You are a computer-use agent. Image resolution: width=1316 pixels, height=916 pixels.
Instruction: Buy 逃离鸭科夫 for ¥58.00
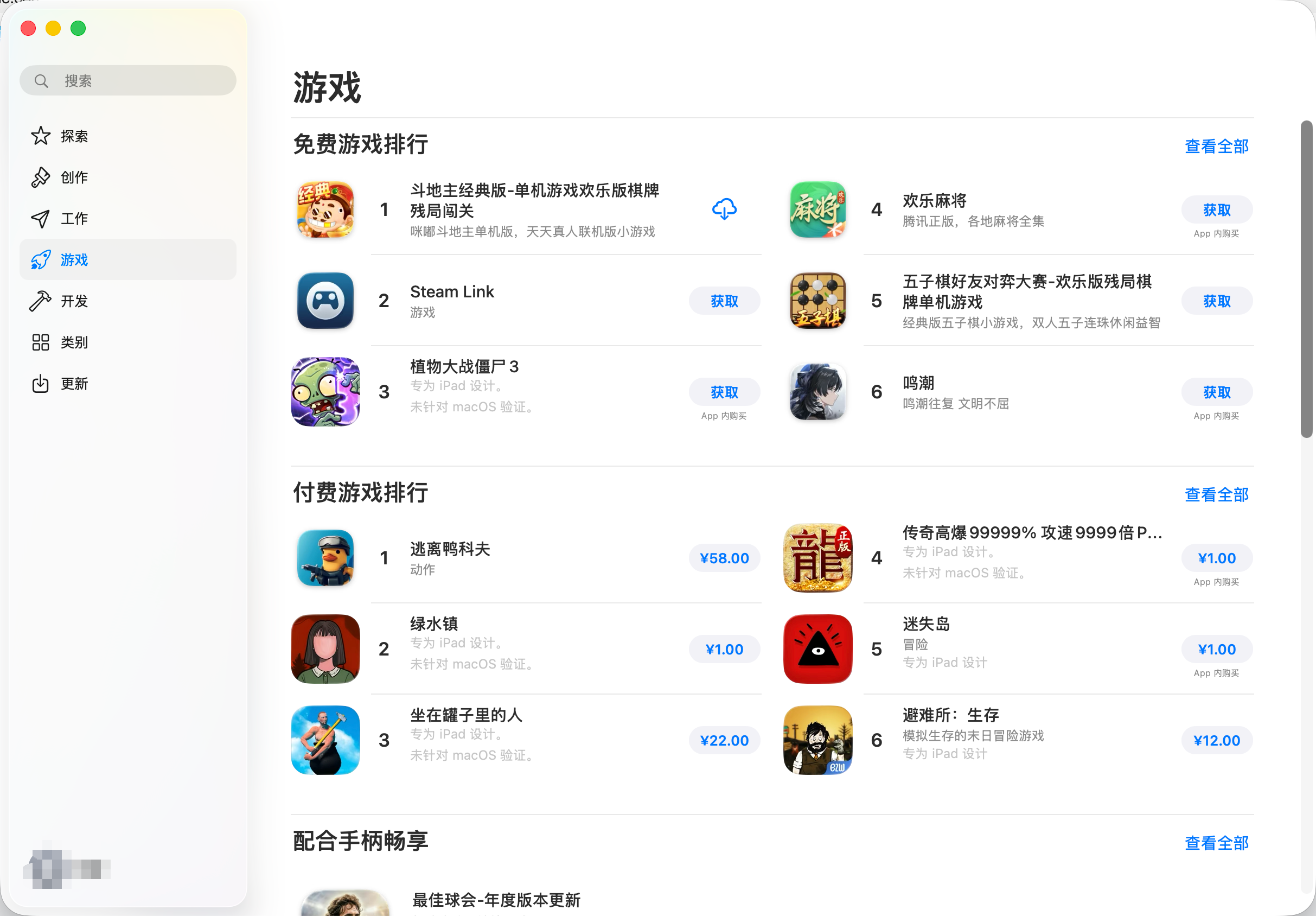coord(724,558)
